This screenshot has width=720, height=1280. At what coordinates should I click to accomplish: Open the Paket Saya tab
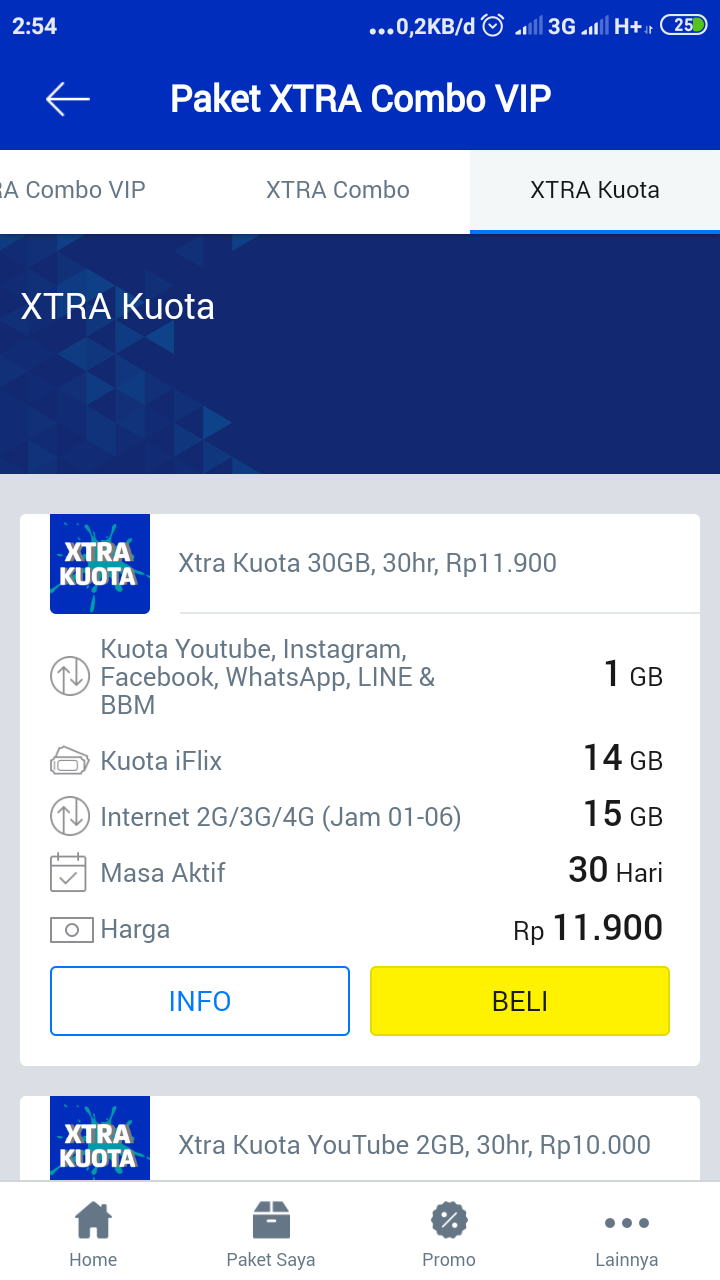point(271,1234)
